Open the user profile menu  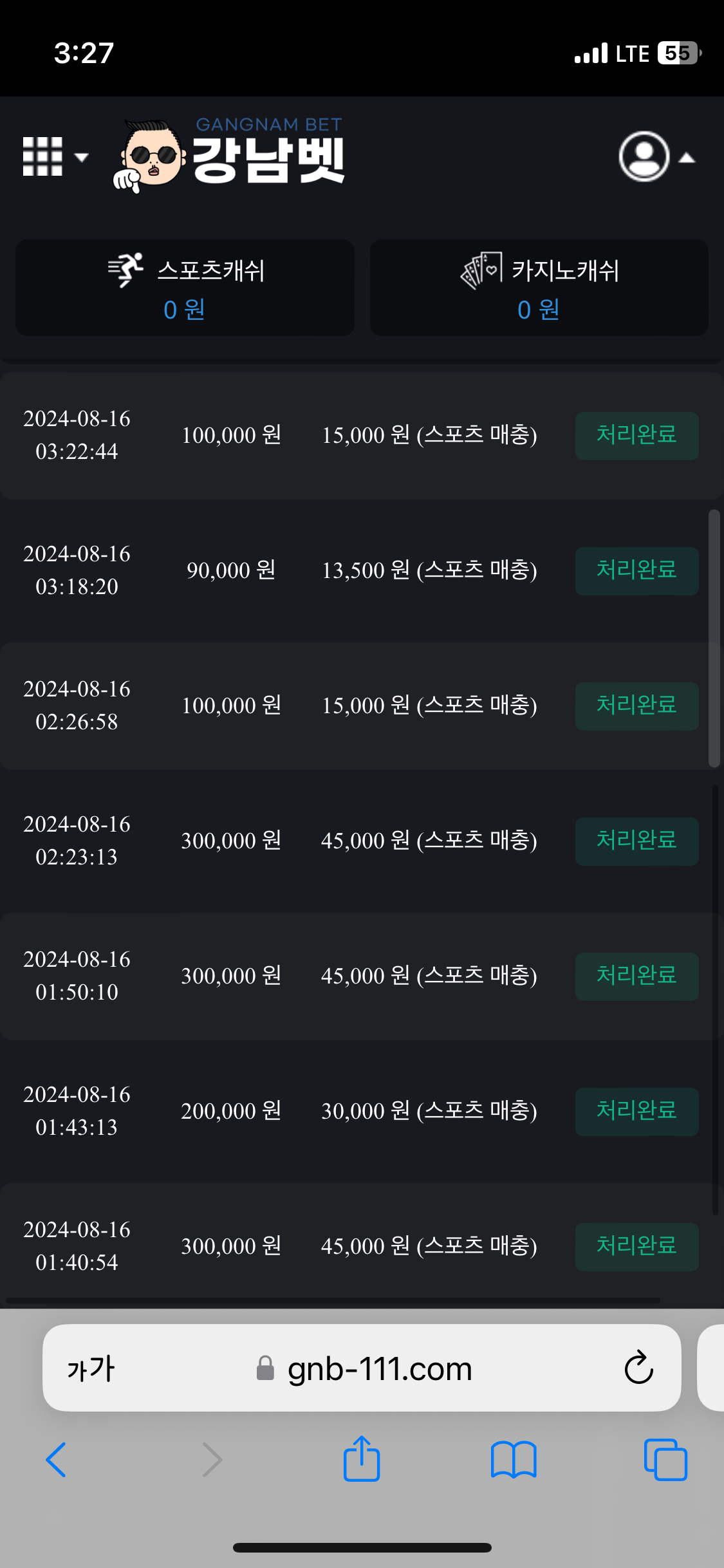tap(655, 156)
